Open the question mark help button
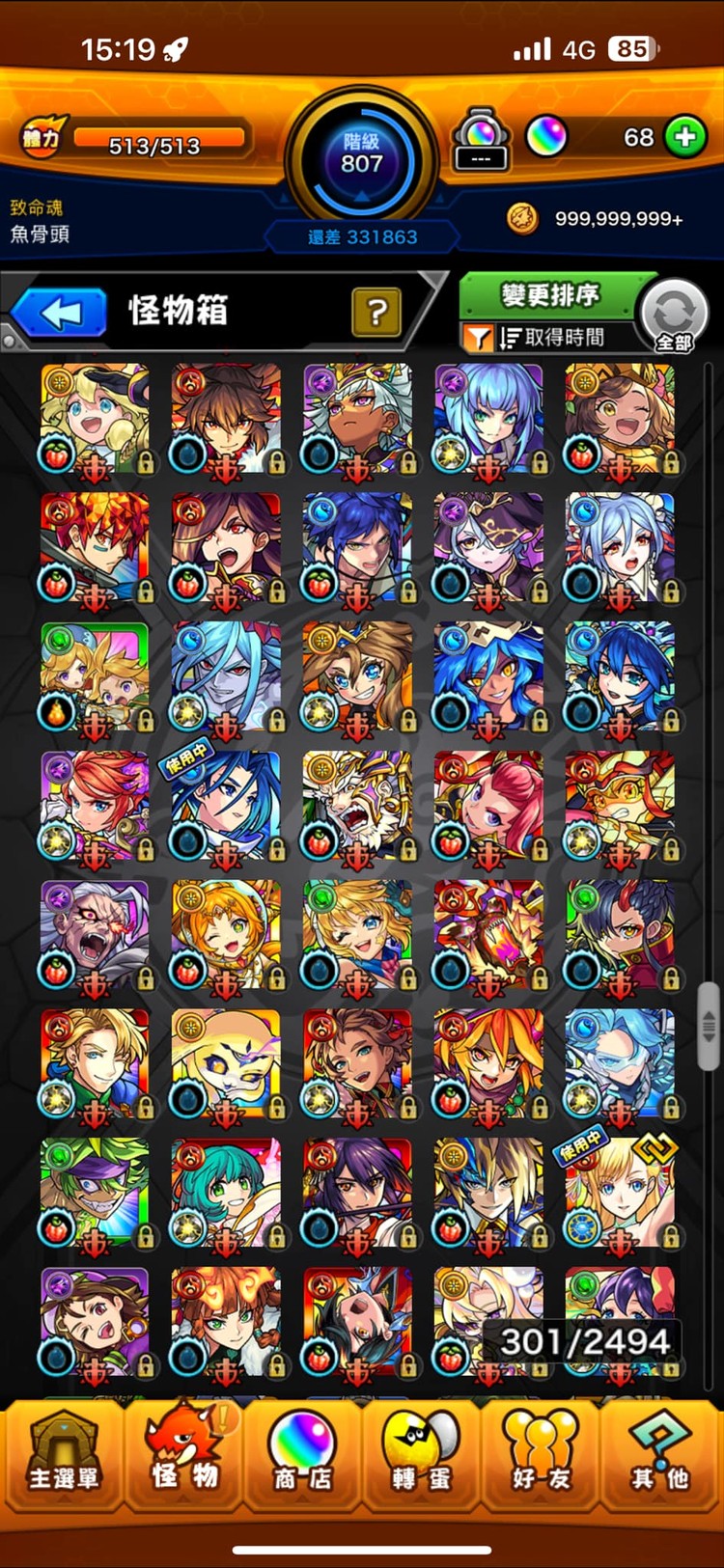Viewport: 724px width, 1568px height. coord(376,312)
